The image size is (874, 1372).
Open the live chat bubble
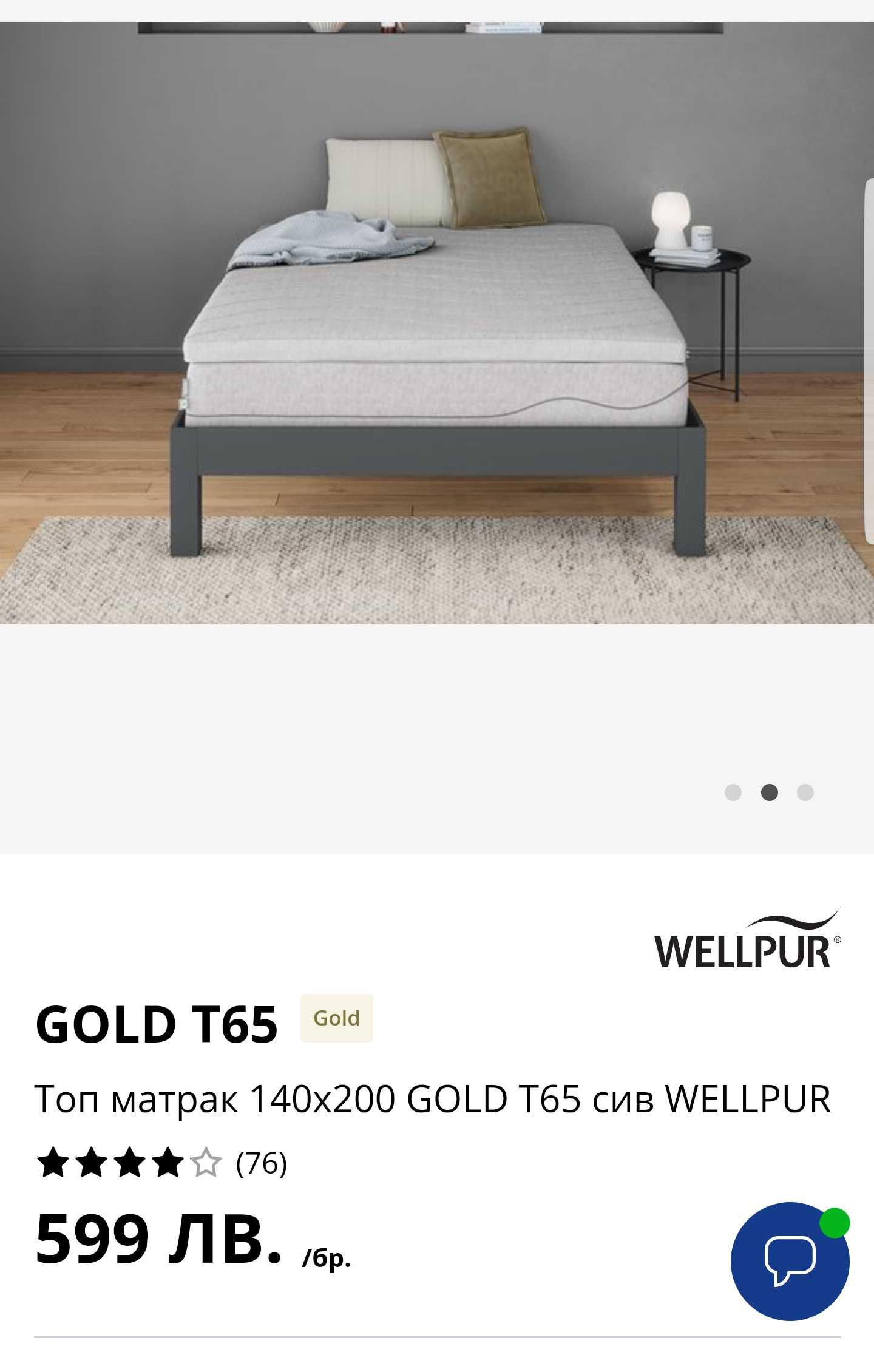coord(790,1261)
